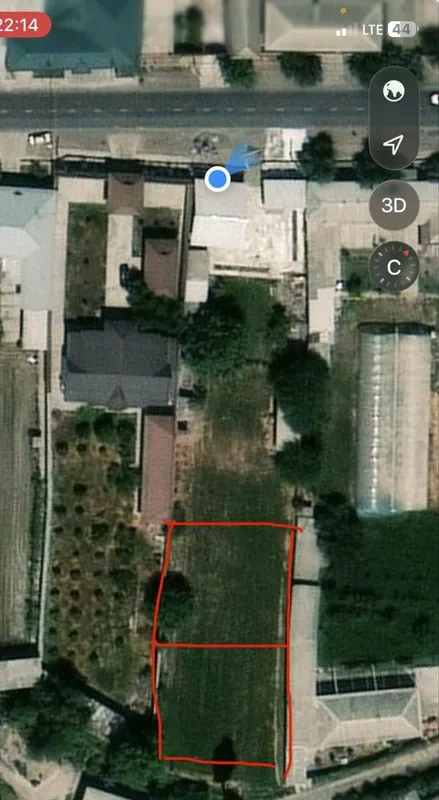Tap the blue current location dot
Image resolution: width=439 pixels, height=800 pixels.
pyautogui.click(x=218, y=179)
